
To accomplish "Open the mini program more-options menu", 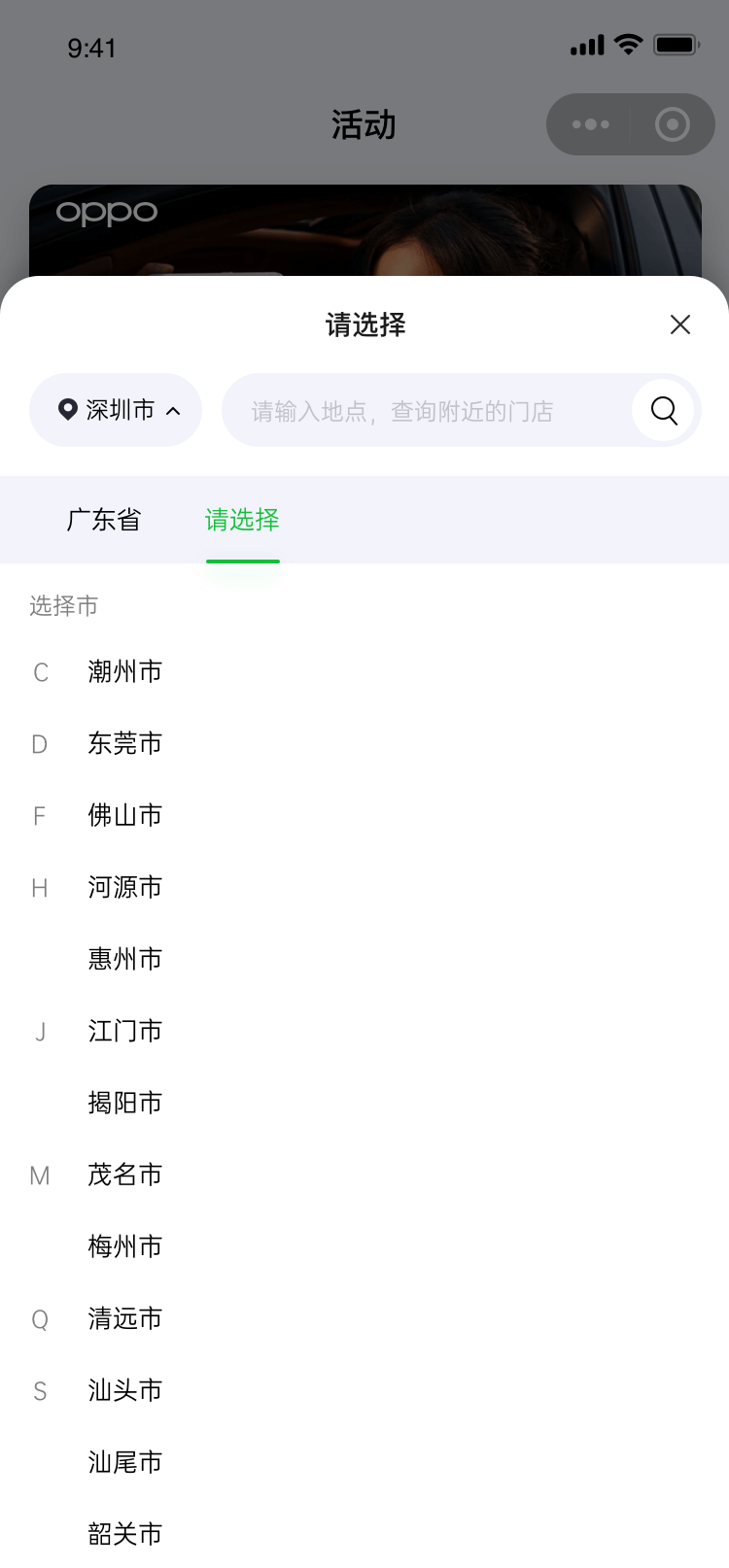I will point(590,124).
